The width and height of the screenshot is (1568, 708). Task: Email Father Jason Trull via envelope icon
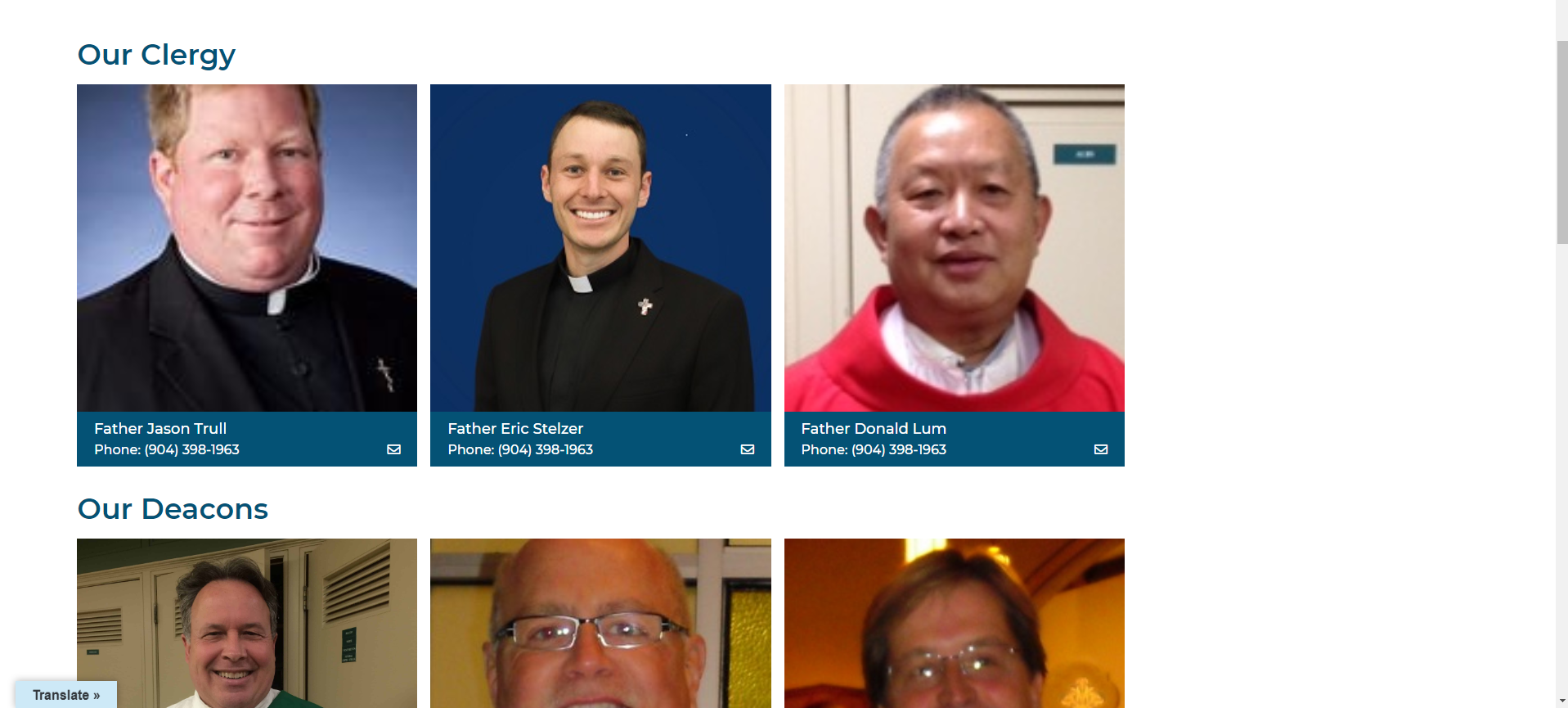[393, 449]
